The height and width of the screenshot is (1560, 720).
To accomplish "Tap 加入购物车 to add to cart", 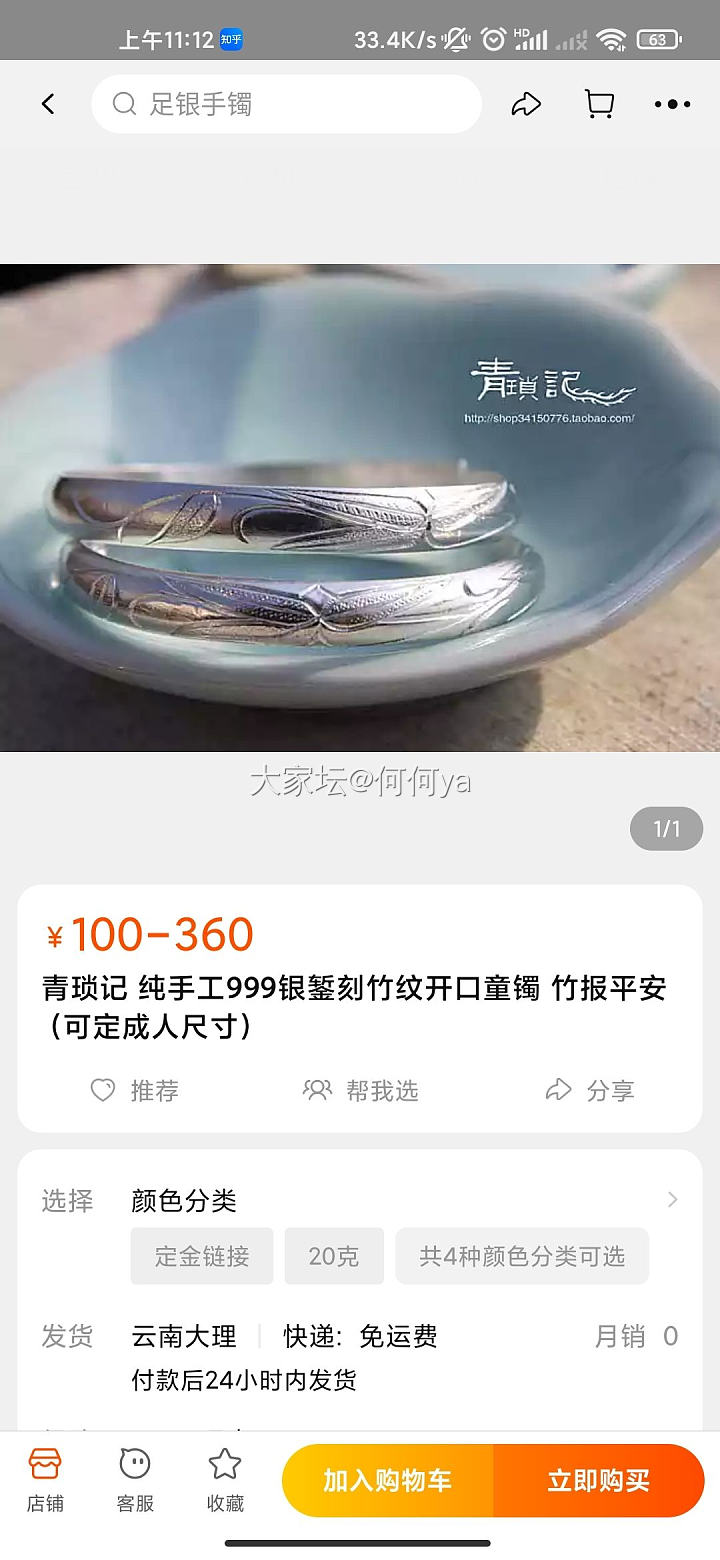I will click(x=388, y=1481).
